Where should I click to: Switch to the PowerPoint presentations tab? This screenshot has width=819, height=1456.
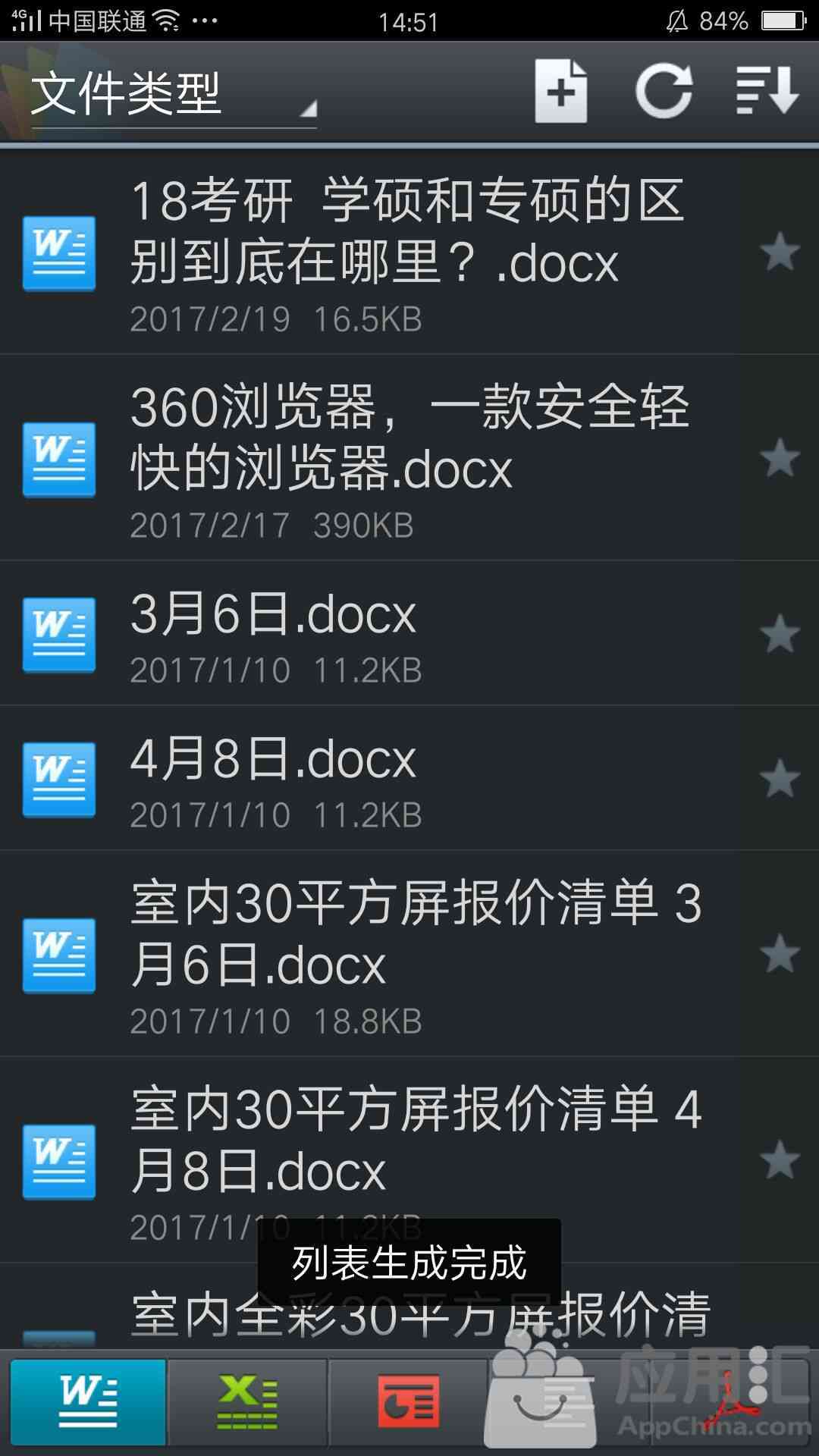tap(408, 1402)
